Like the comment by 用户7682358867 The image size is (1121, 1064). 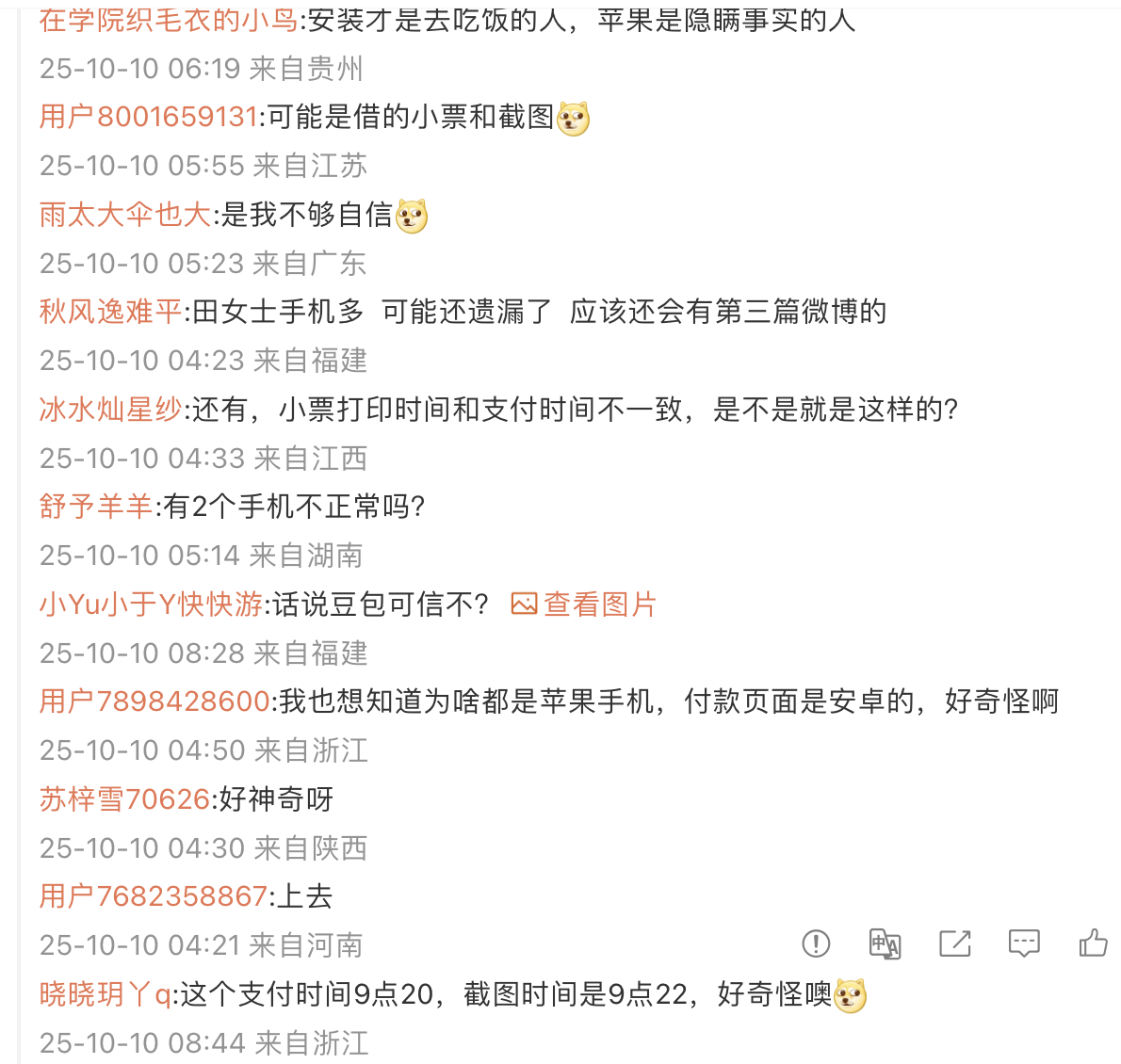tap(1093, 943)
